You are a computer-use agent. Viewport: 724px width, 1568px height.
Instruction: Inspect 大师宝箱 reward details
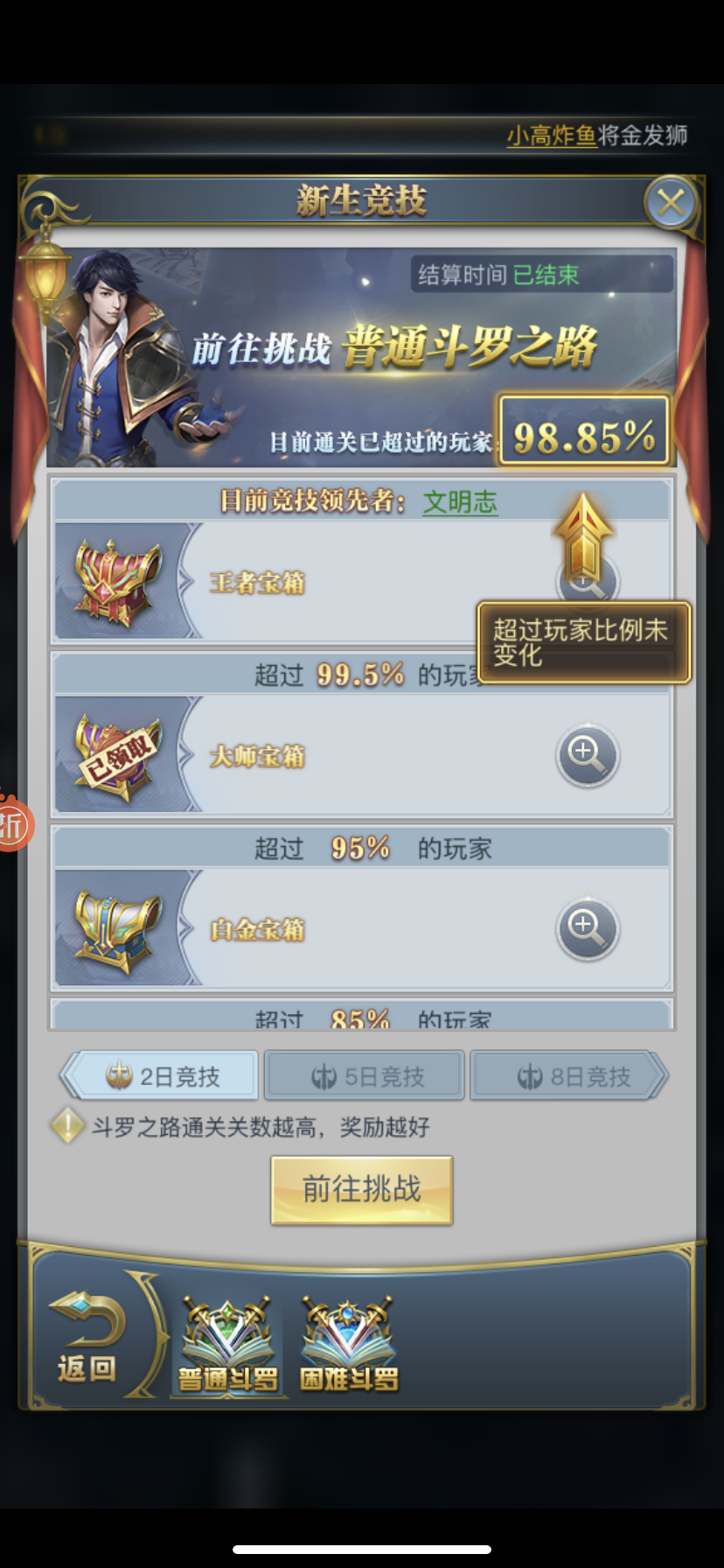[x=587, y=753]
